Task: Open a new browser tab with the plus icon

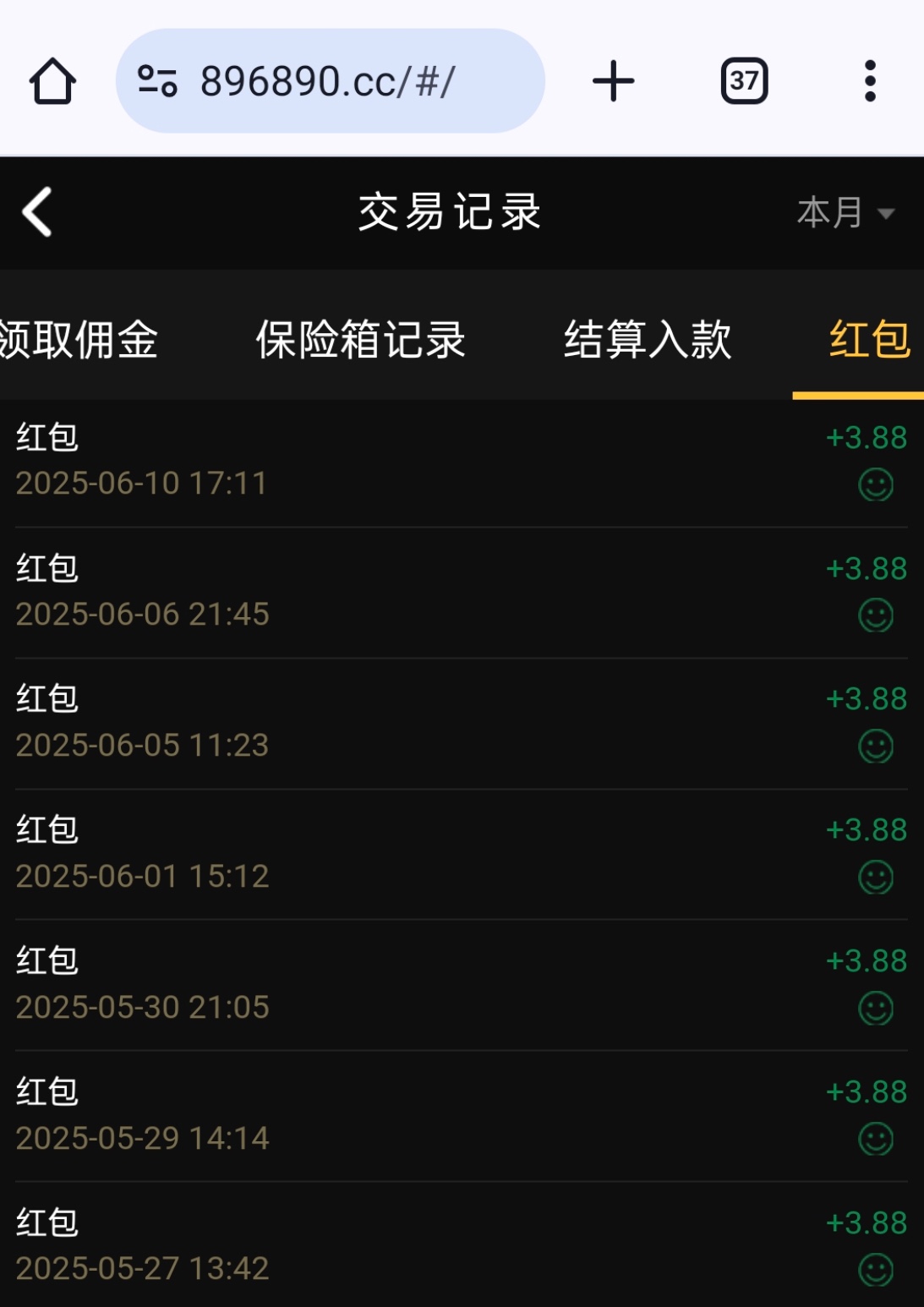Action: (612, 80)
